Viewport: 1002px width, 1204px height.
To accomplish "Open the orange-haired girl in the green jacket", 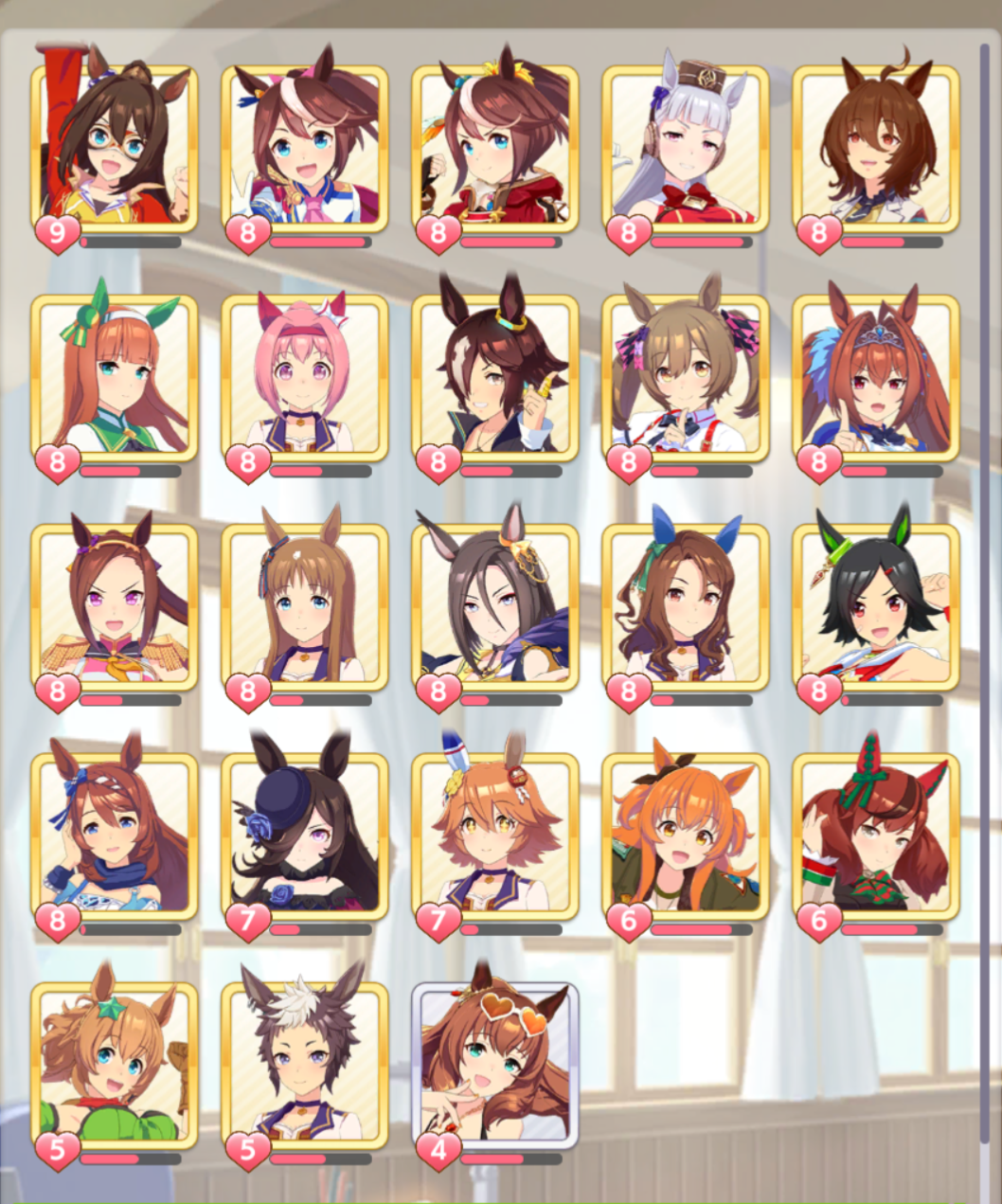I will click(686, 835).
